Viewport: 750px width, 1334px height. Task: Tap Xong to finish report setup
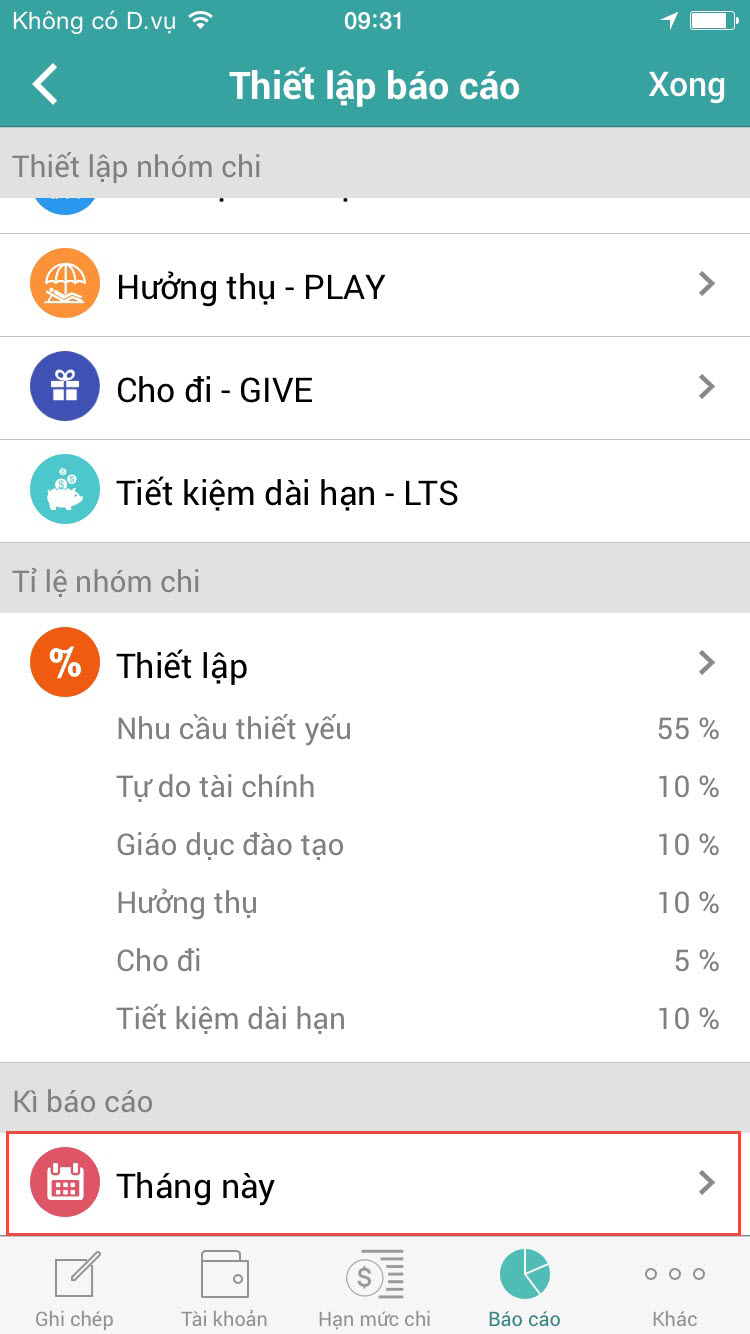686,85
